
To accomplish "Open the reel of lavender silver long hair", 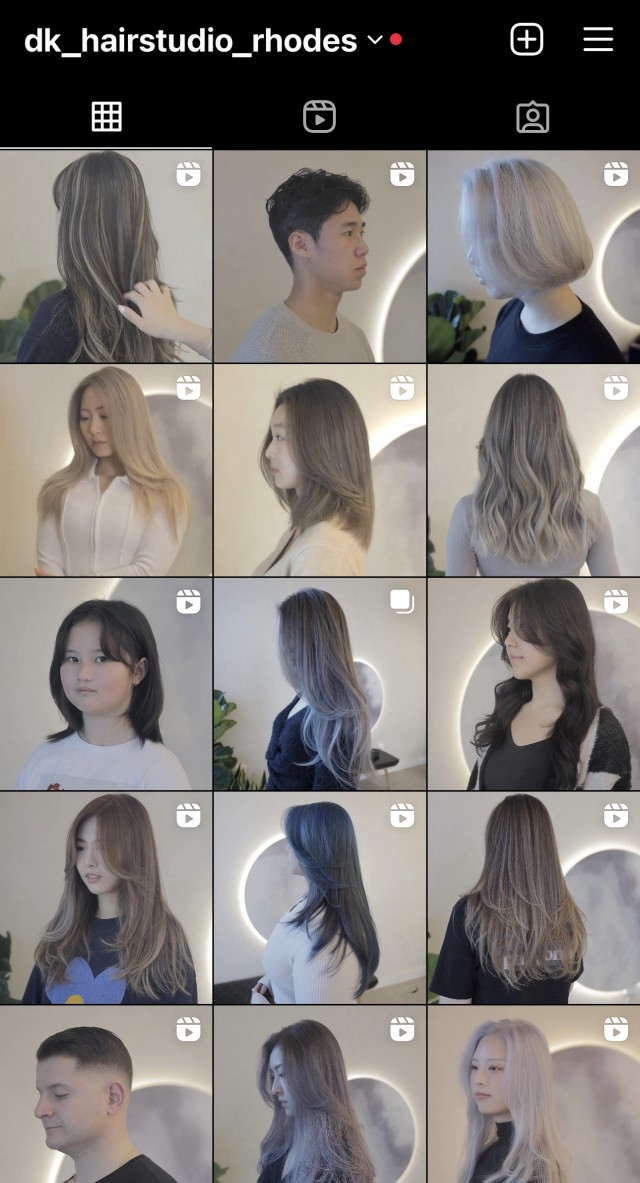I will [533, 1095].
